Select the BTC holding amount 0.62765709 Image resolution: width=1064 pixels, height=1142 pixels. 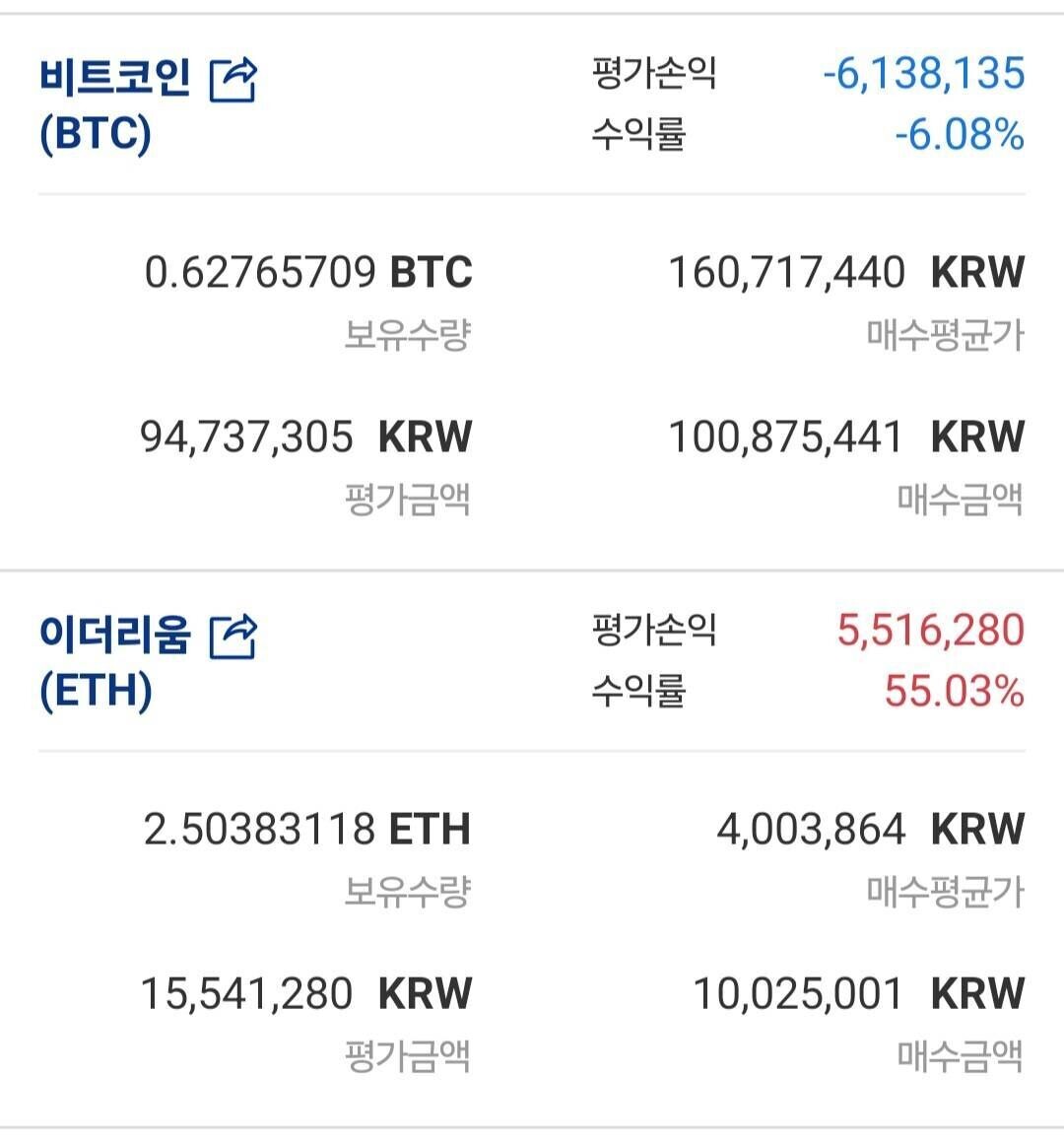pyautogui.click(x=261, y=274)
